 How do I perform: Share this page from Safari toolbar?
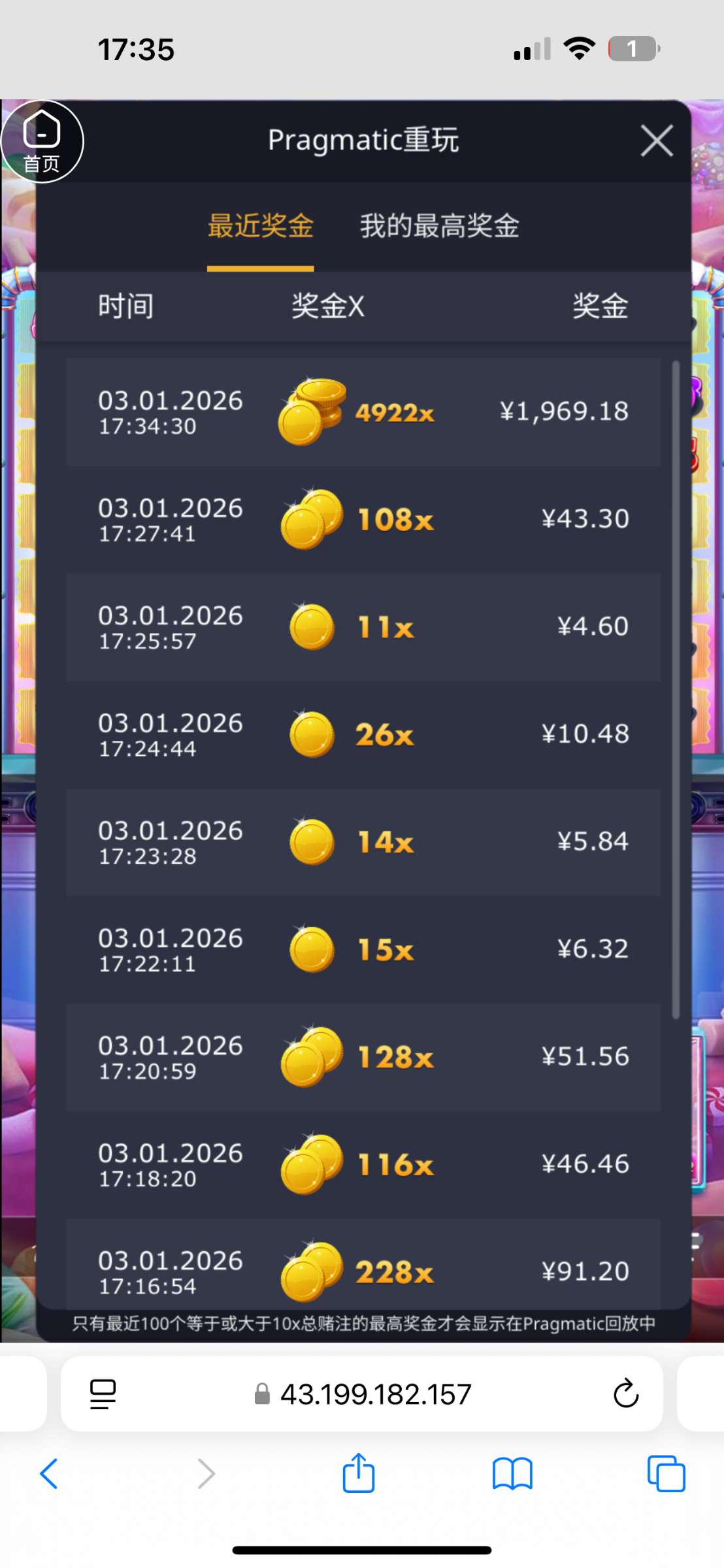pos(358,1474)
